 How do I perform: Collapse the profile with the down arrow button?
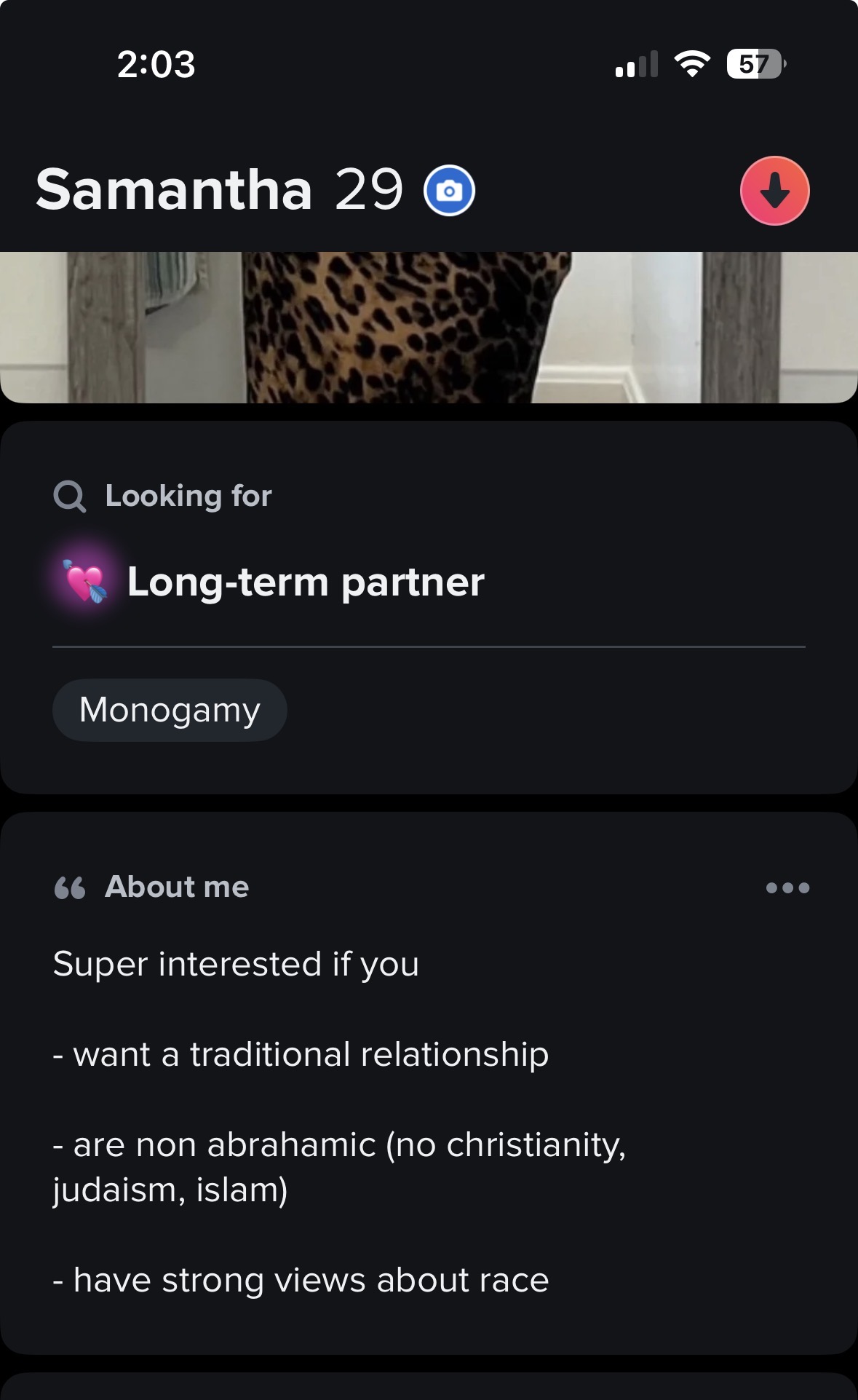(x=774, y=191)
